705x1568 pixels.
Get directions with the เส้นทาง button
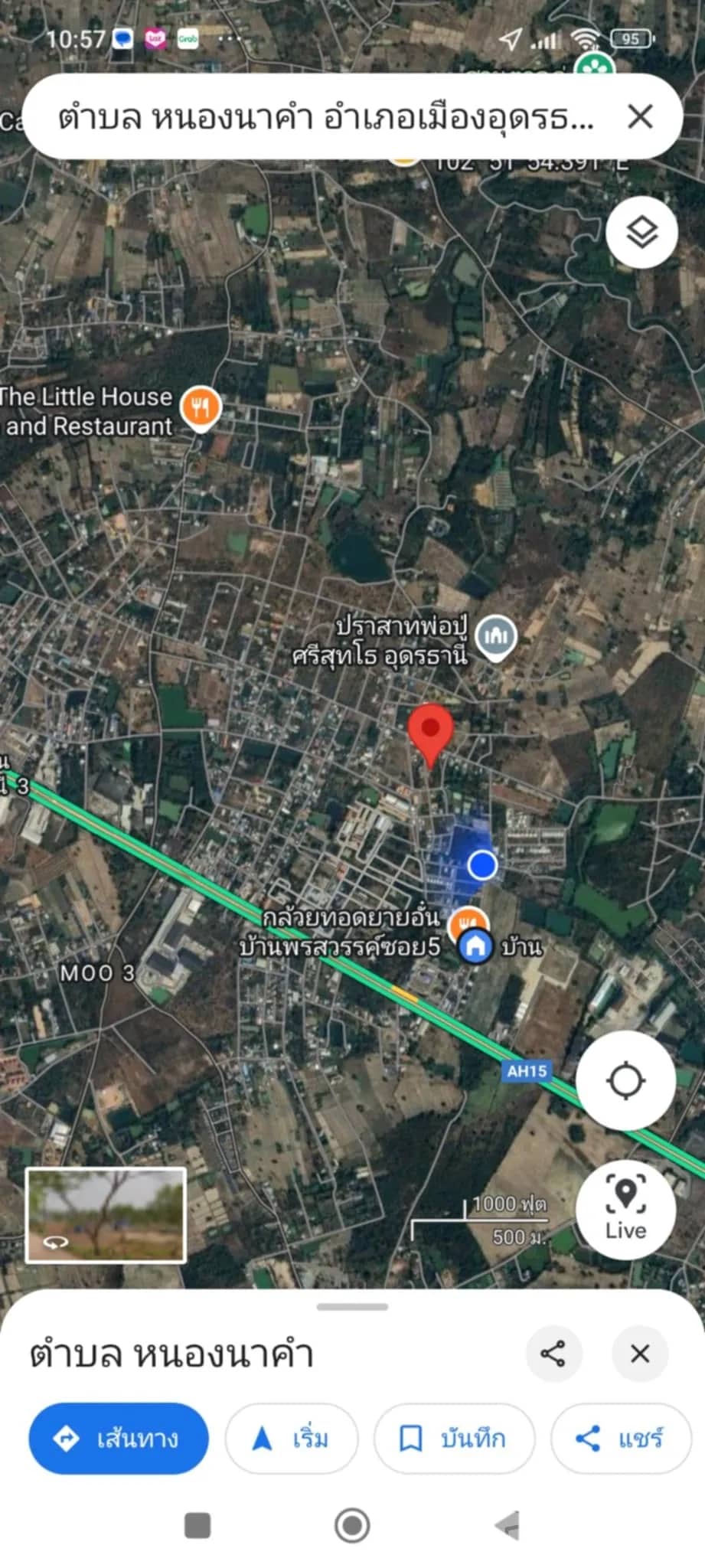coord(119,1439)
